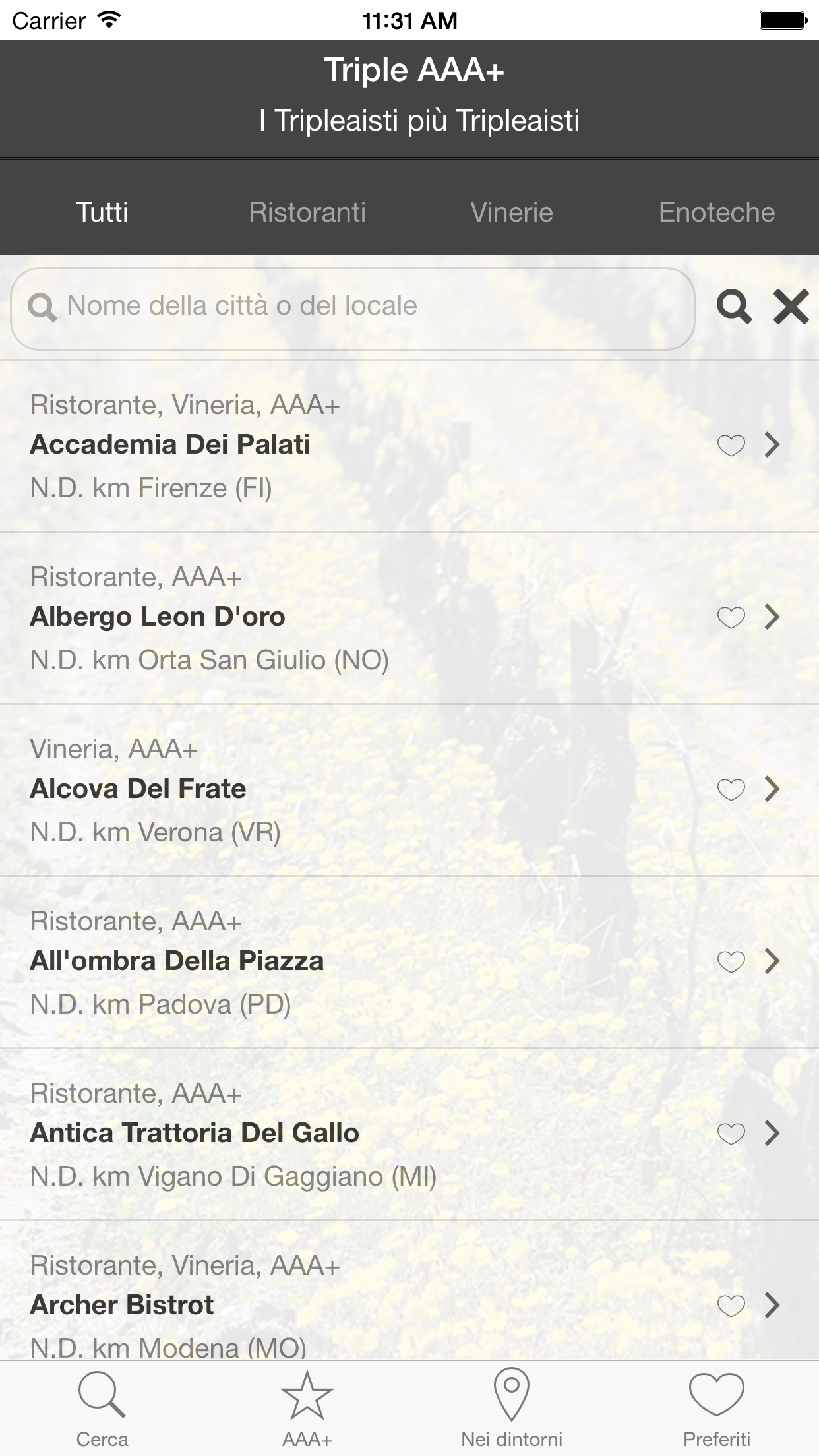Favorite Alcova Del Frate with the heart
The height and width of the screenshot is (1456, 819).
pos(731,790)
